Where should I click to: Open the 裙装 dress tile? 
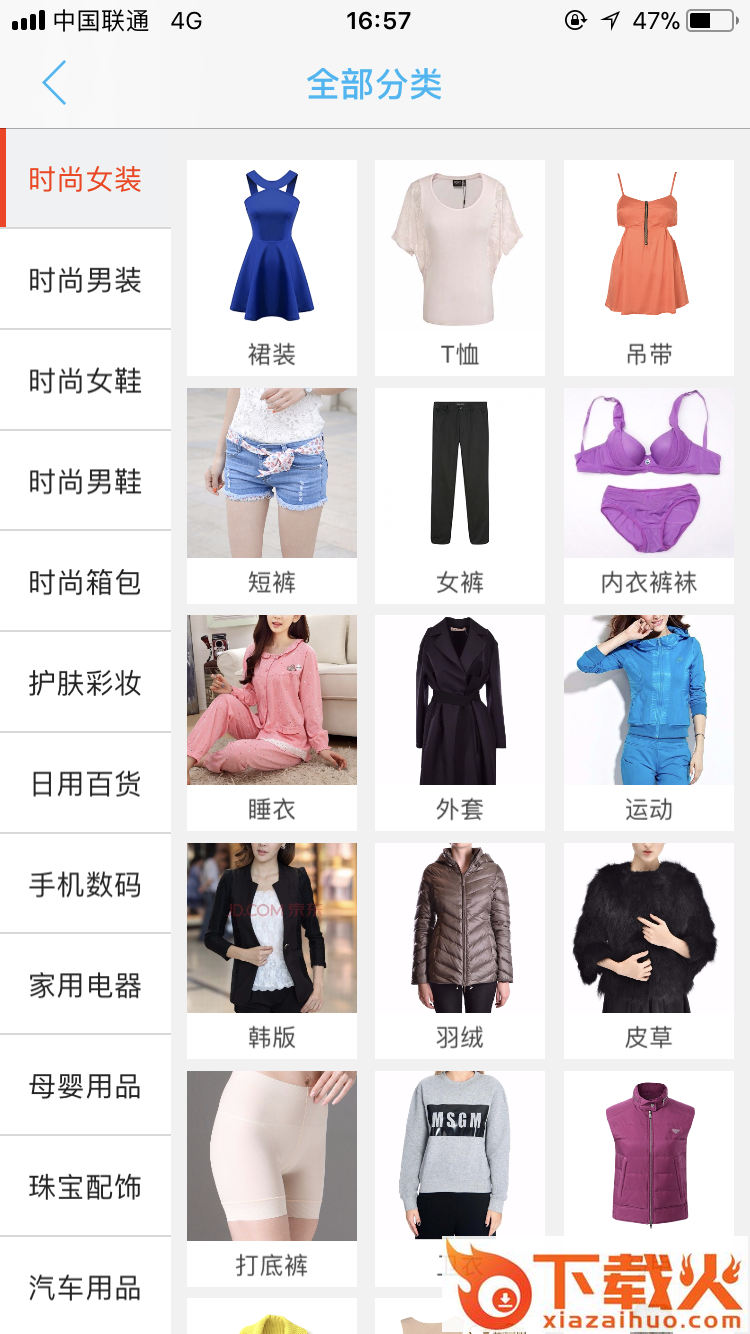coord(272,267)
